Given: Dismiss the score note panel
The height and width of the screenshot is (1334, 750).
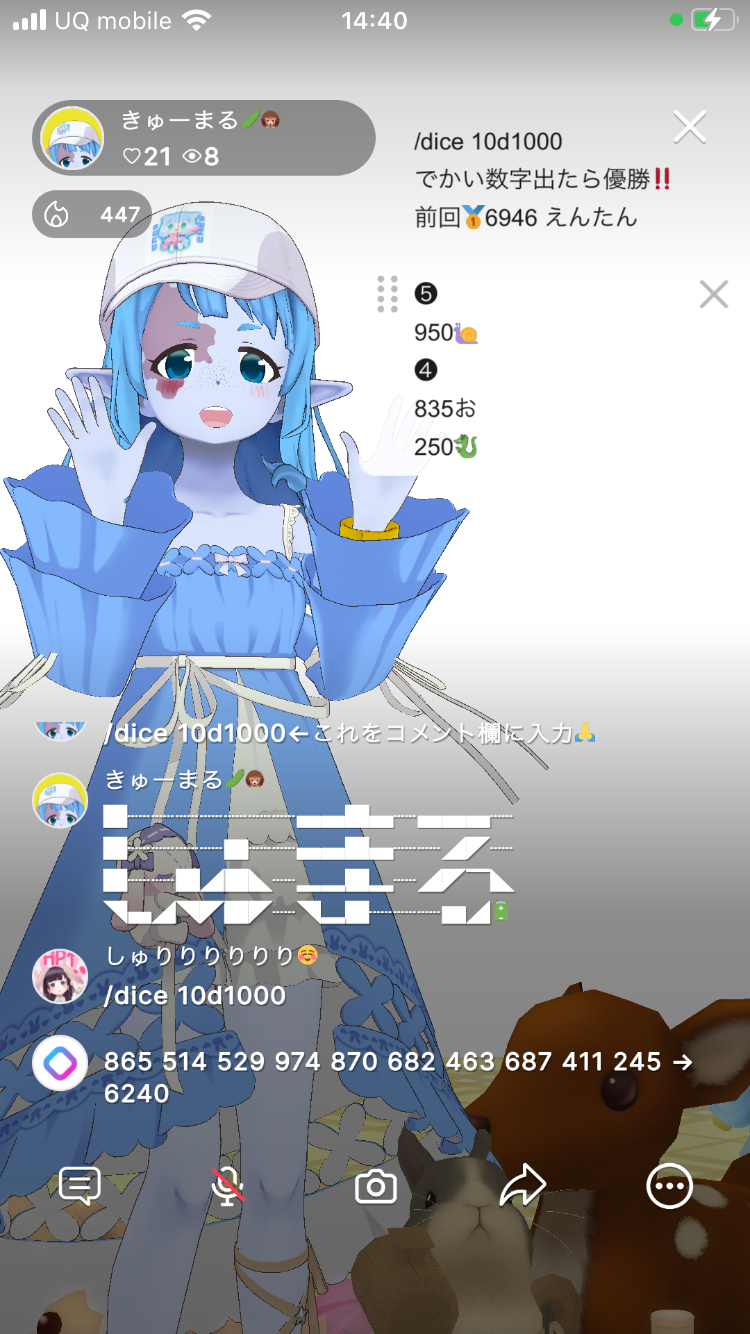Looking at the screenshot, I should (713, 294).
